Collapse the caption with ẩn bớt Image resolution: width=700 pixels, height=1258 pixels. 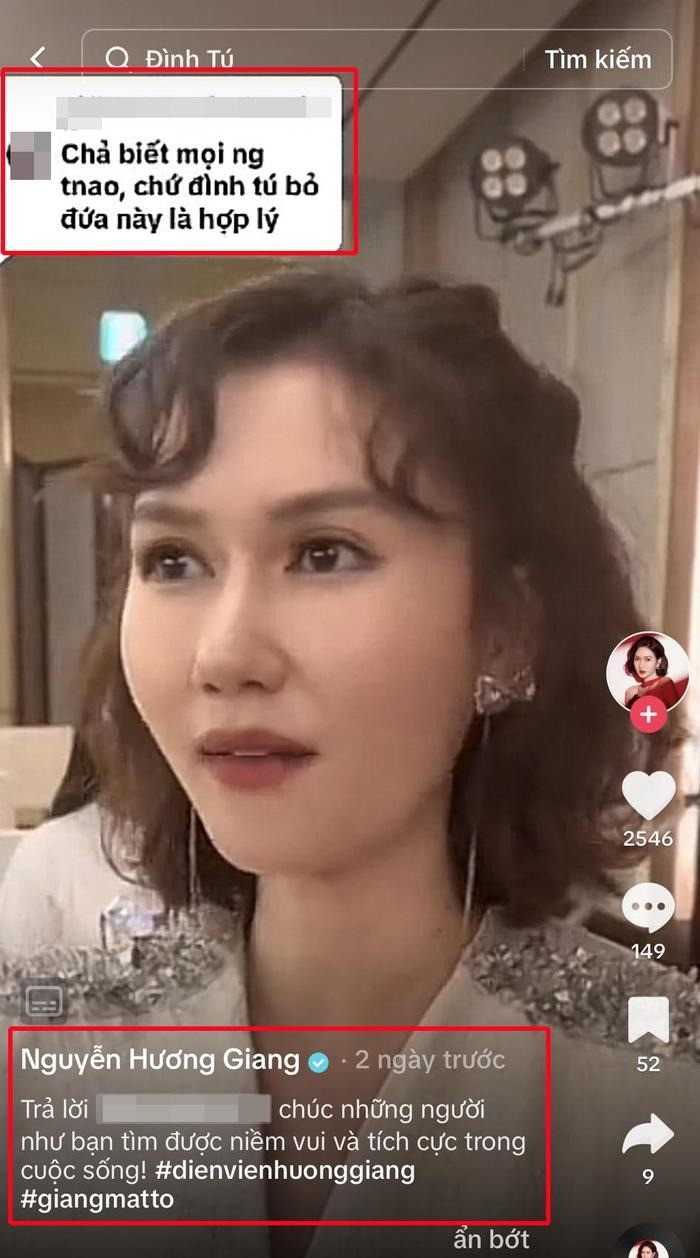tap(491, 1240)
